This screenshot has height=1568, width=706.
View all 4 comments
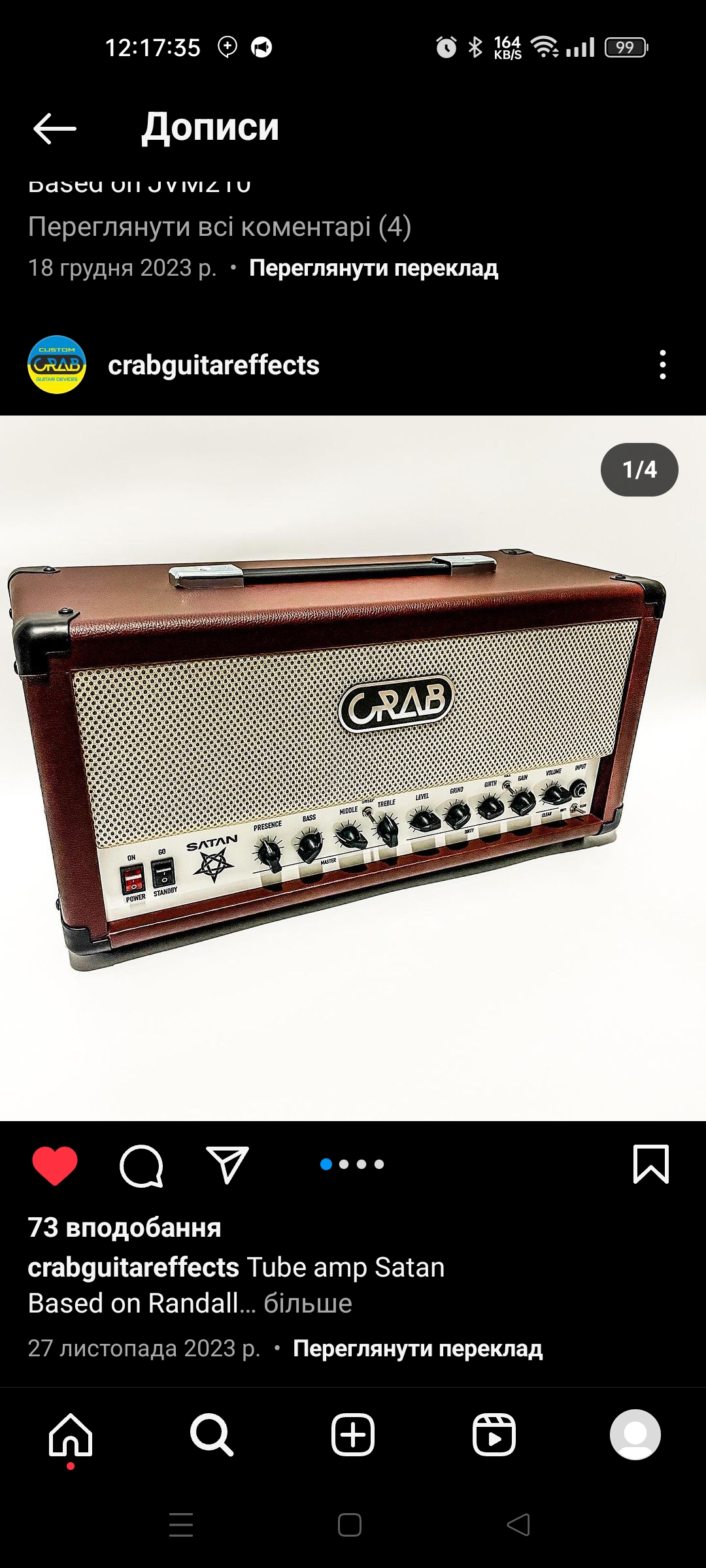tap(220, 227)
